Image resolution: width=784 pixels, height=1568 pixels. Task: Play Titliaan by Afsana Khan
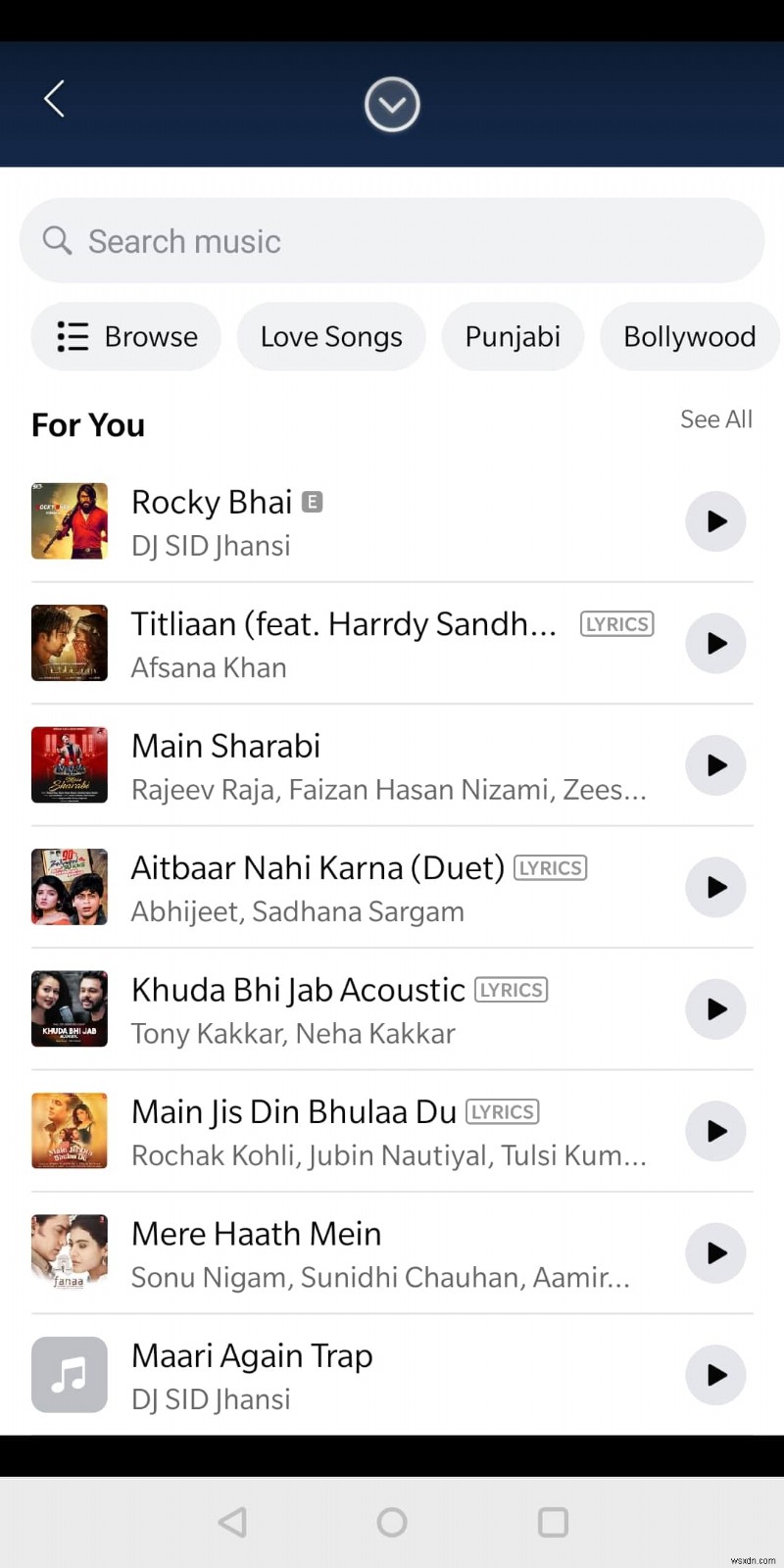715,643
